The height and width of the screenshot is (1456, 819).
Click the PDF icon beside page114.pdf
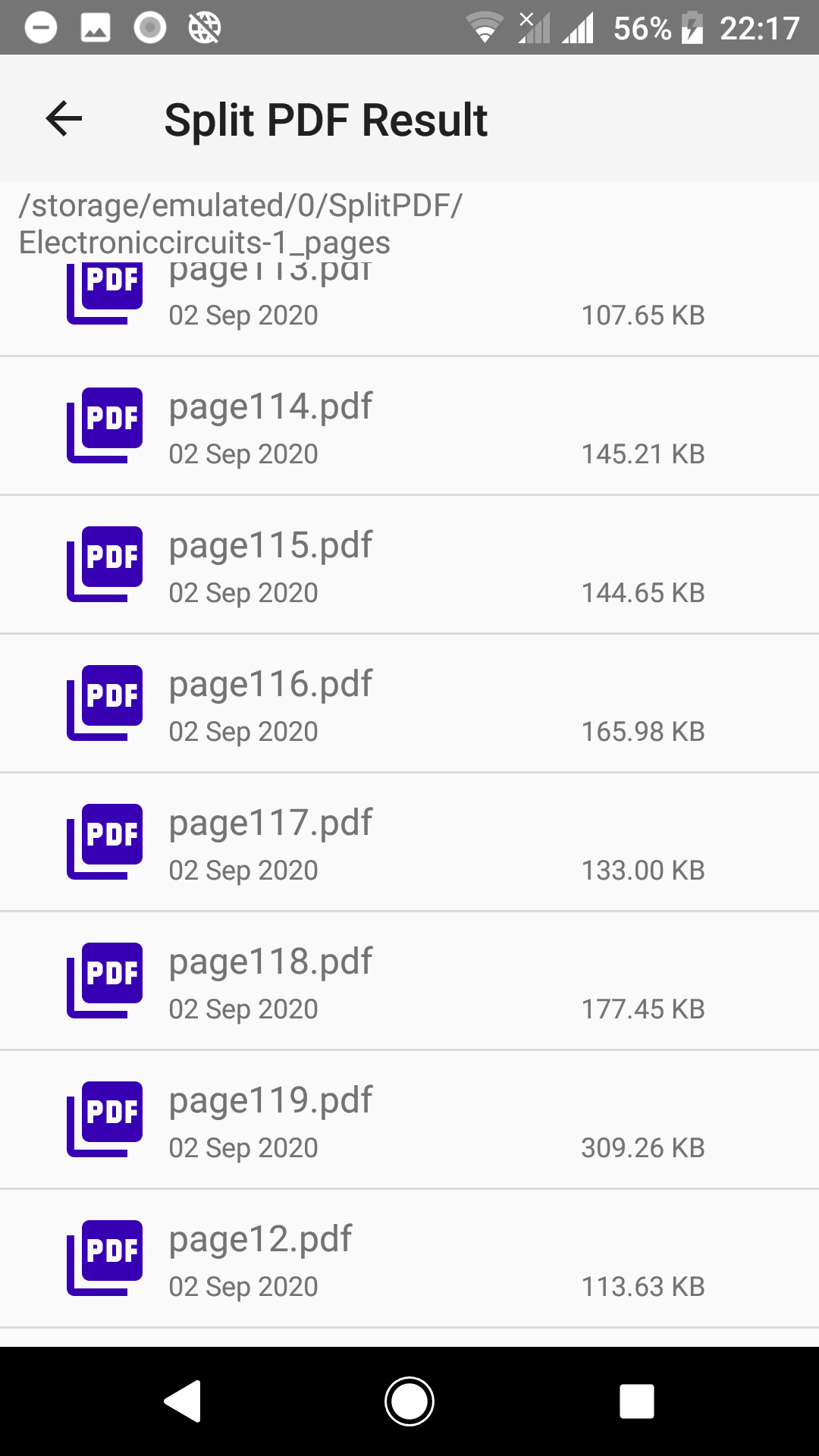[105, 422]
